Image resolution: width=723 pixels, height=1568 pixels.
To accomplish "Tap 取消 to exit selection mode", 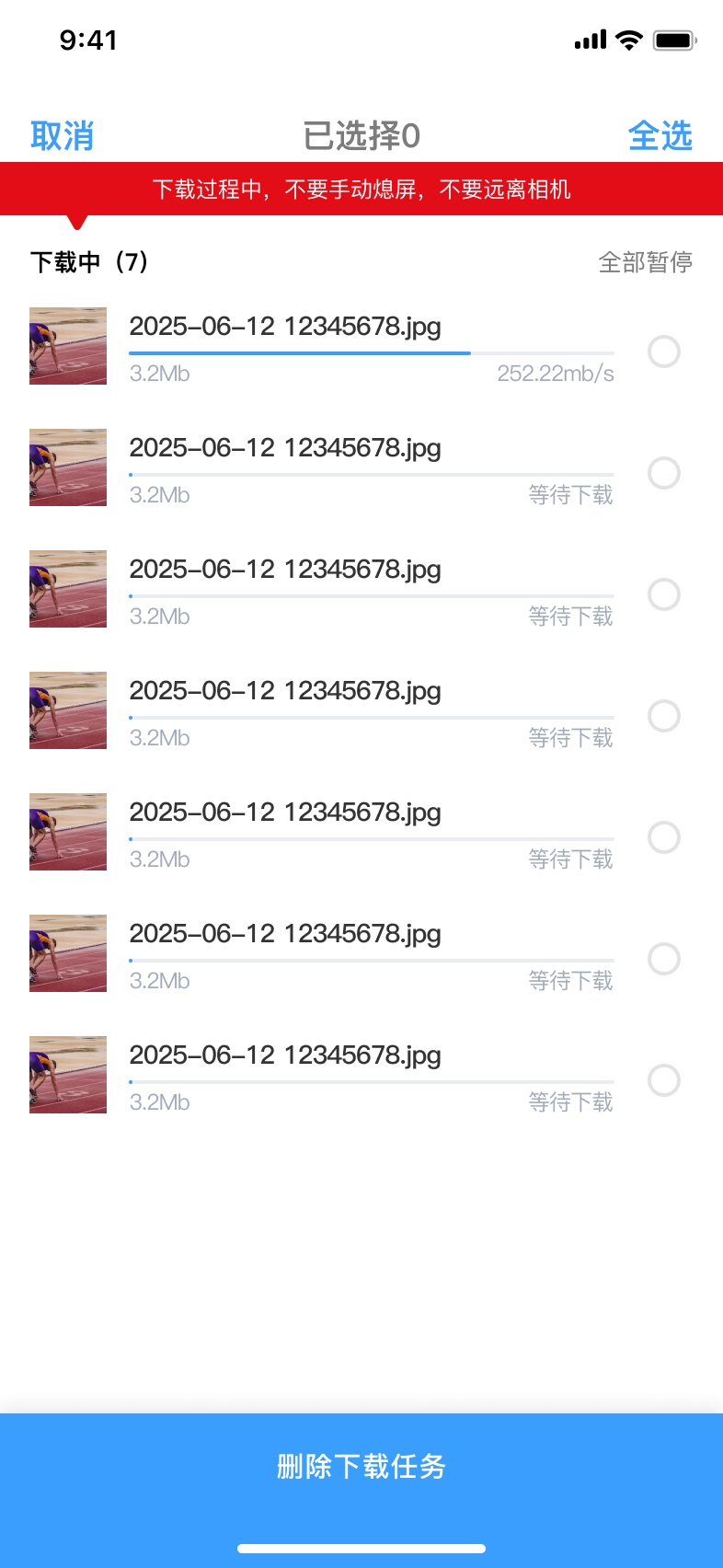I will [62, 135].
